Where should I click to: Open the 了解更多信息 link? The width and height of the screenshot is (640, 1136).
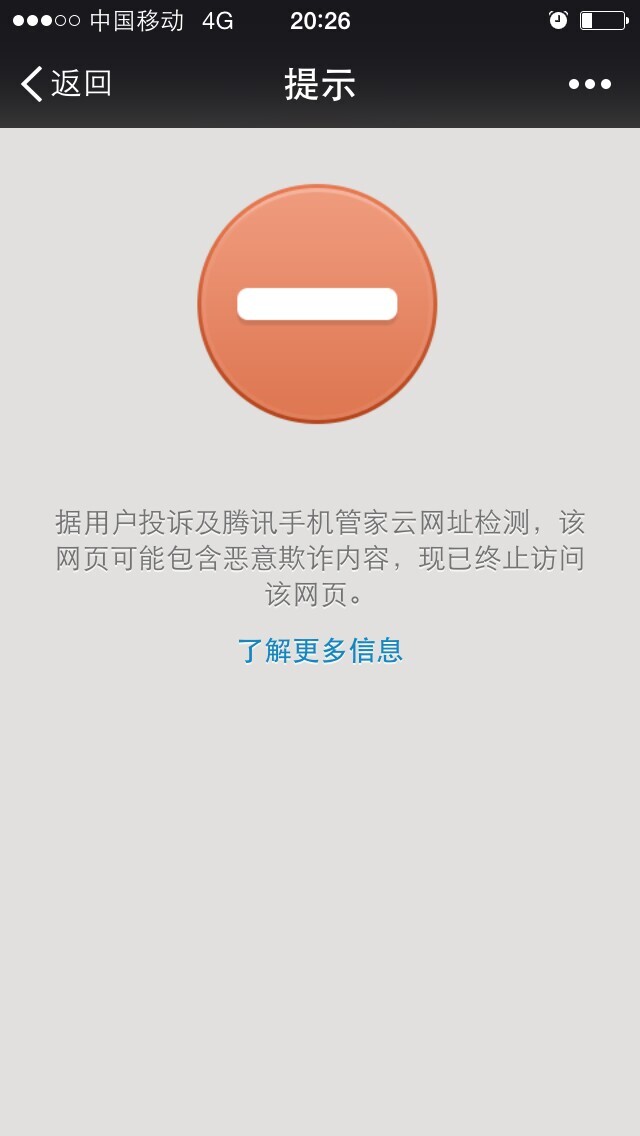click(x=320, y=650)
